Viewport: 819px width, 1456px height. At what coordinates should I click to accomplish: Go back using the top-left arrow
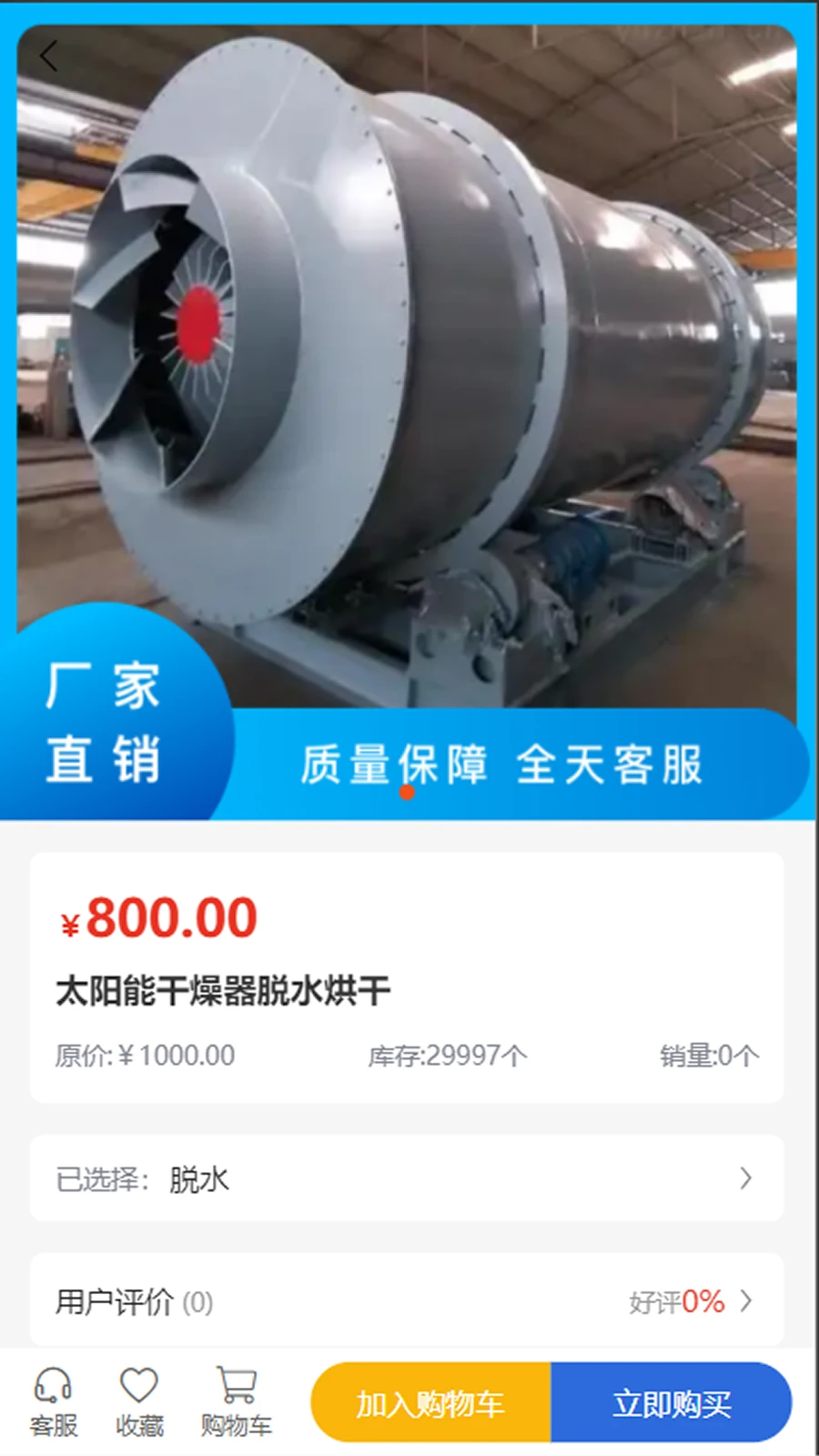click(x=49, y=56)
